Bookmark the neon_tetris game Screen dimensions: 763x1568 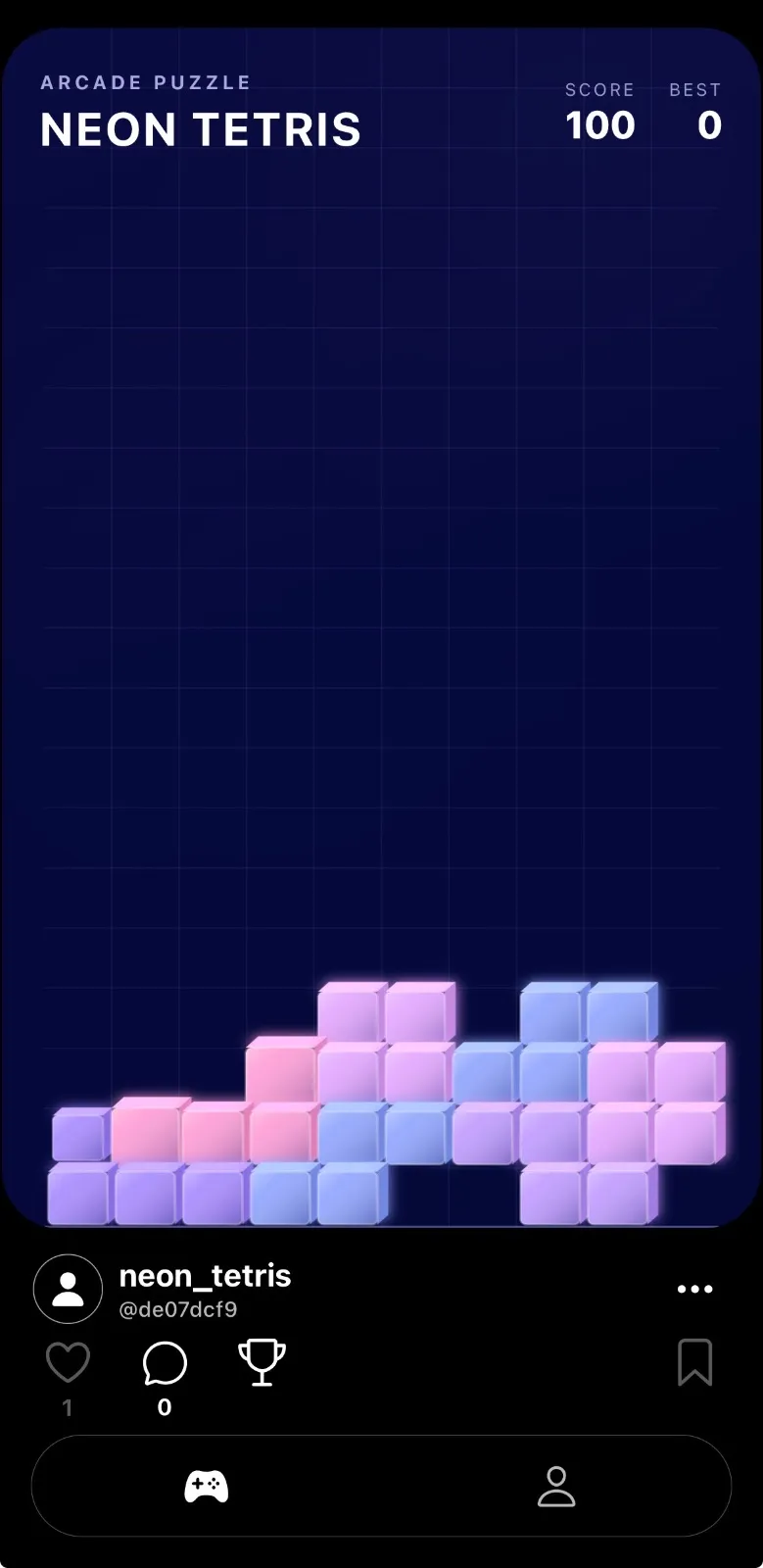click(694, 1362)
